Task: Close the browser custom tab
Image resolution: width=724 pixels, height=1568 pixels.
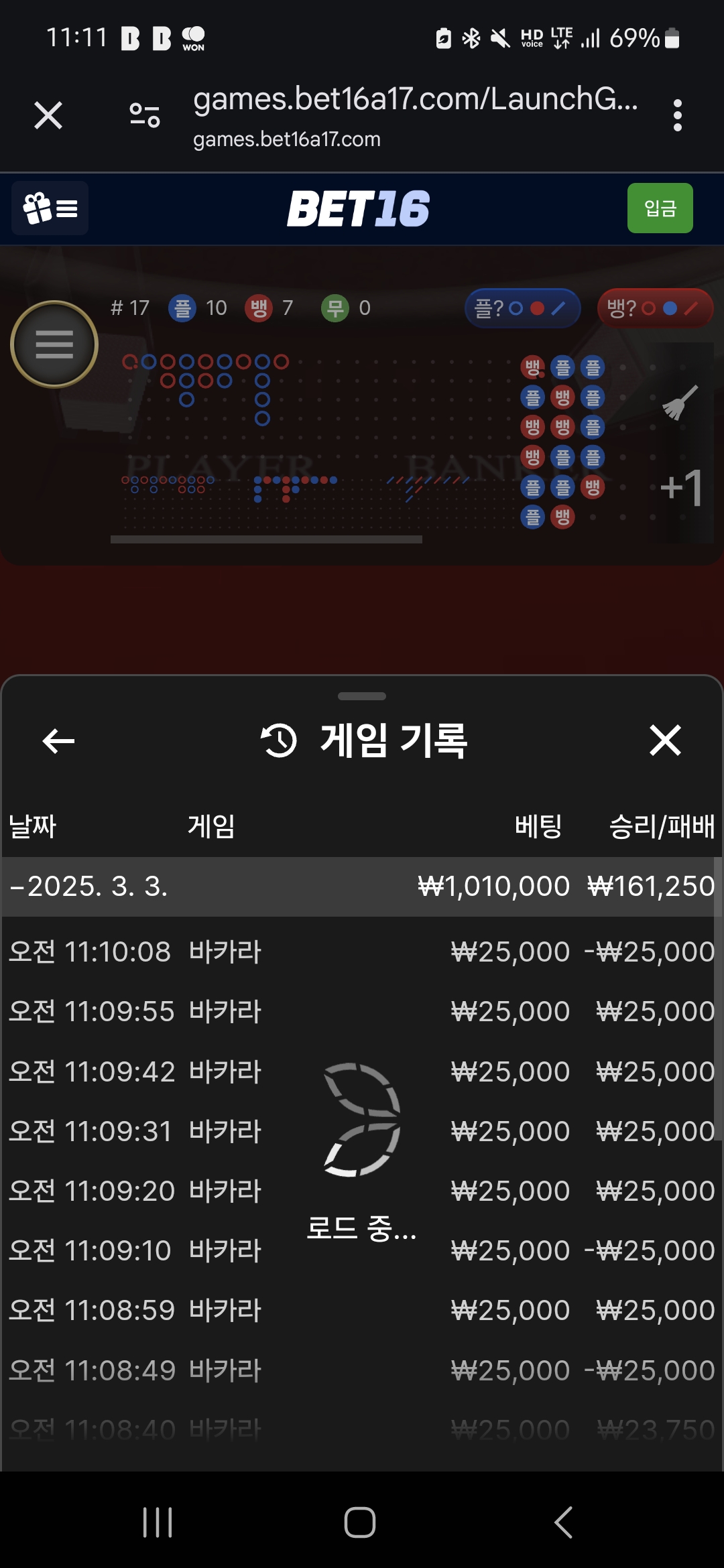Action: (x=48, y=115)
